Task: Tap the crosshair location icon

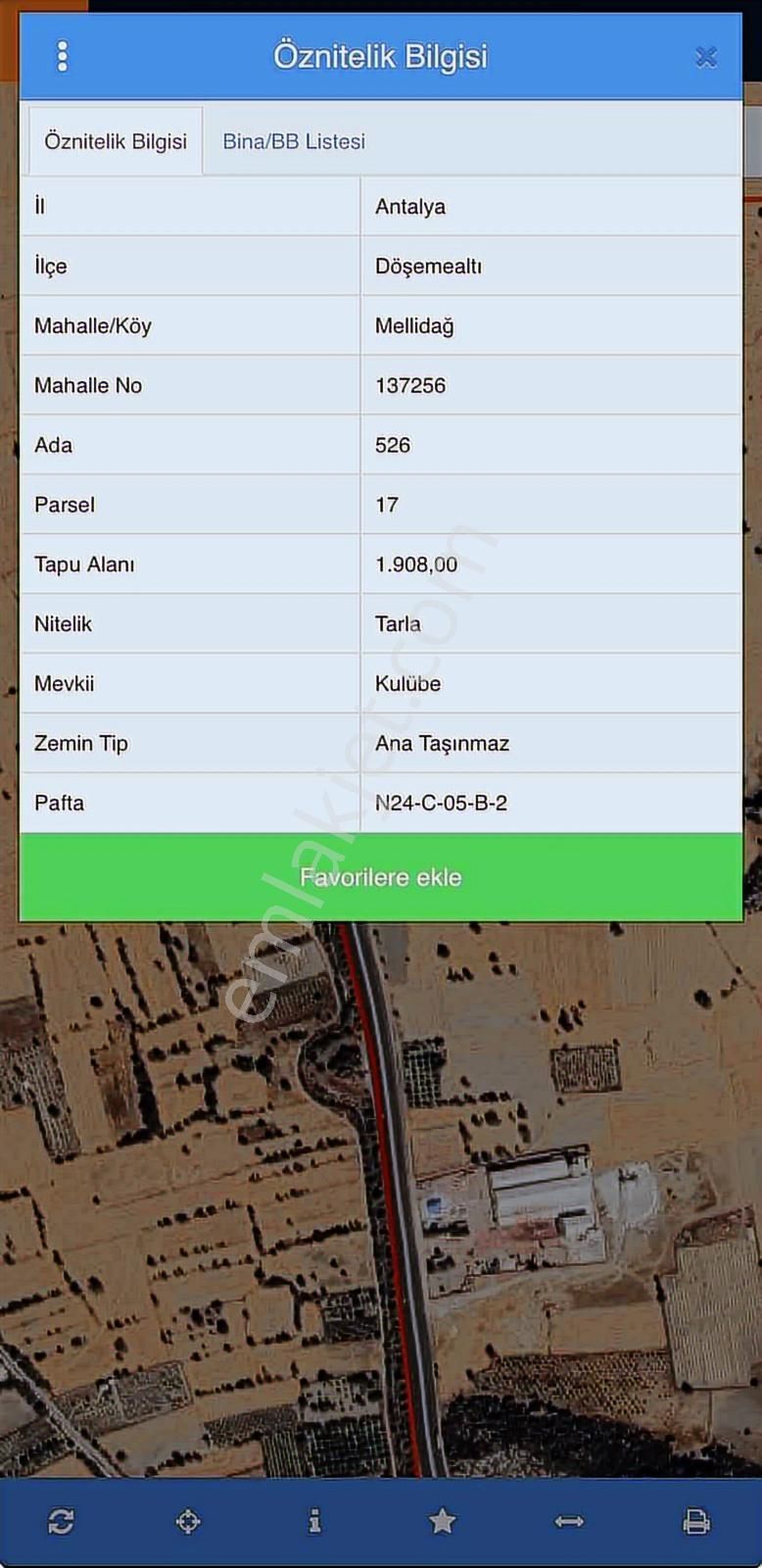Action: click(x=188, y=1521)
